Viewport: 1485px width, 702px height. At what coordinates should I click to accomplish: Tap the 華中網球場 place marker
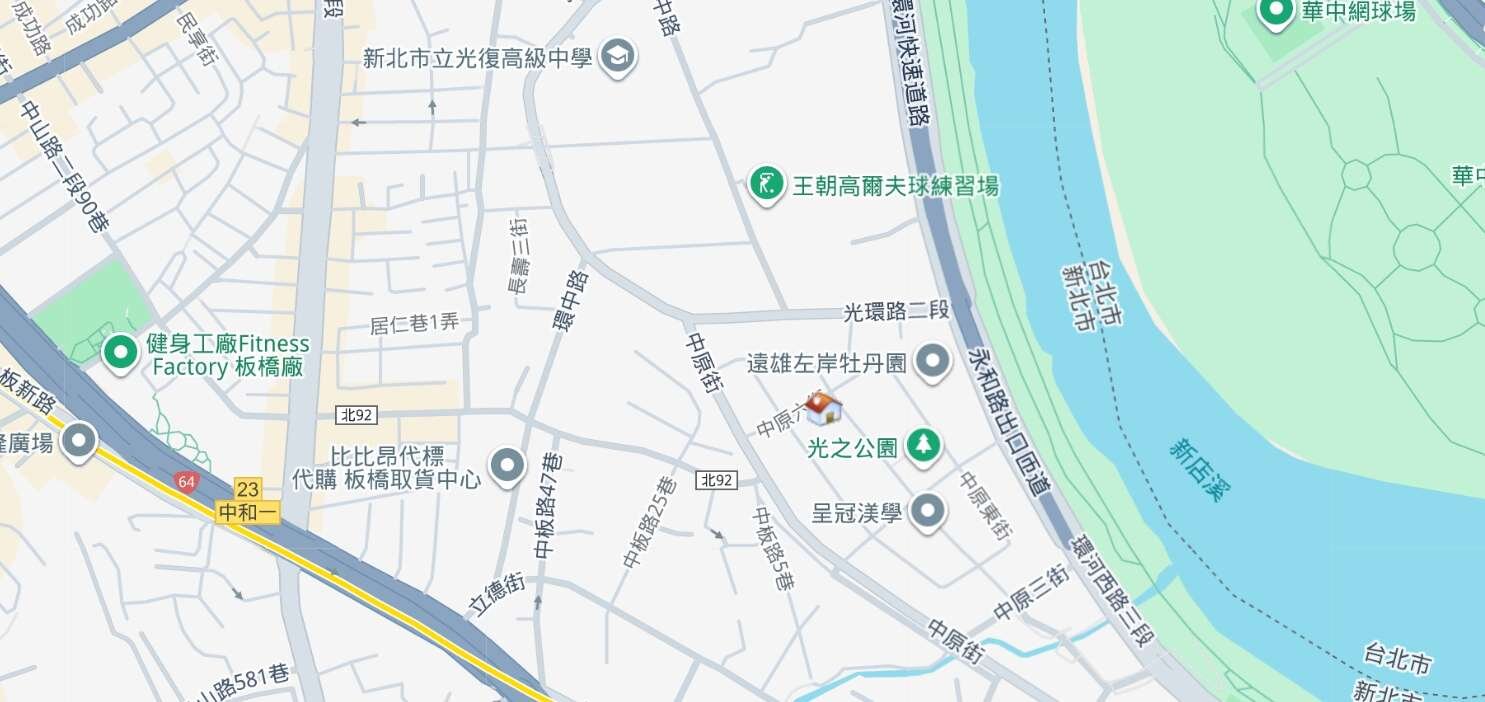tap(1275, 12)
